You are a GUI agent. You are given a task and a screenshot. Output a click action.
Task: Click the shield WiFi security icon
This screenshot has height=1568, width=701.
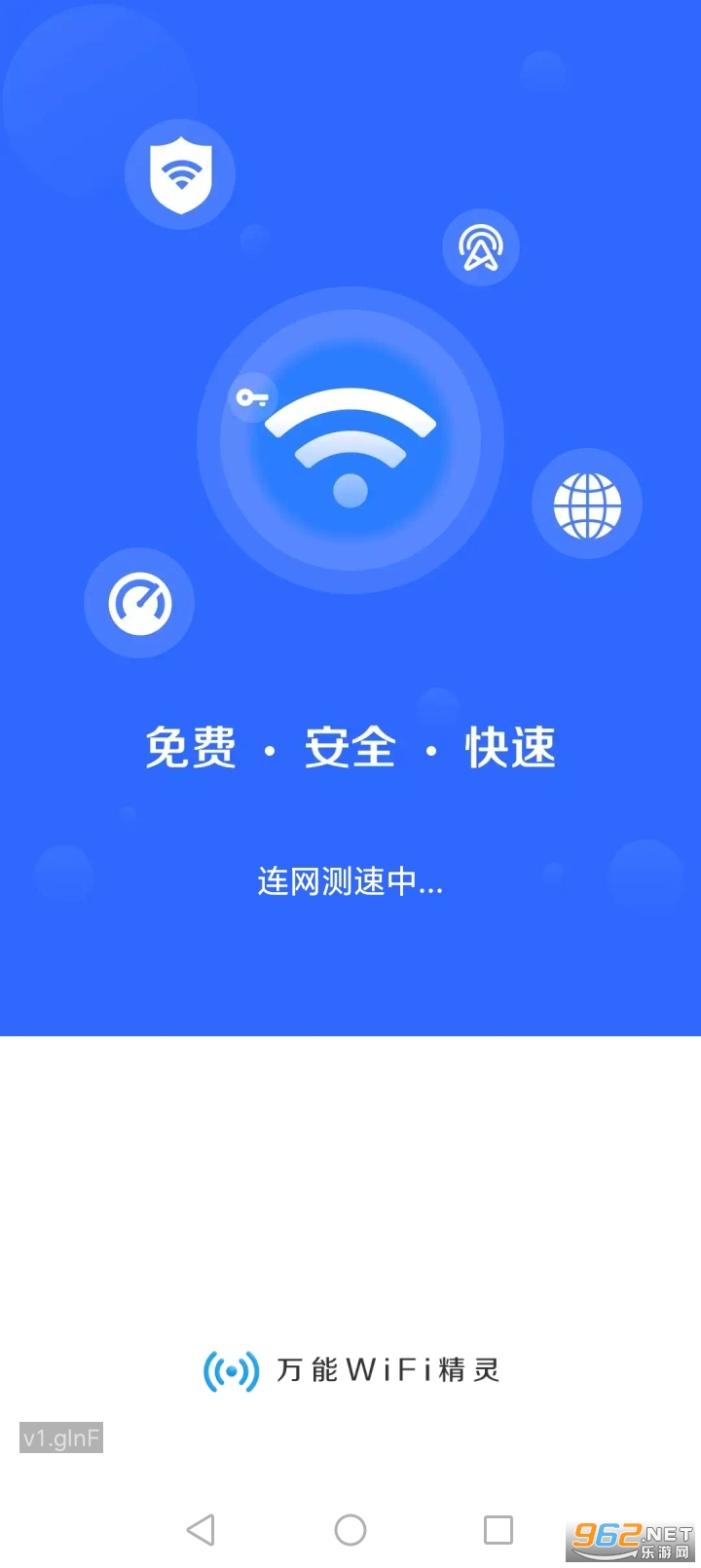click(180, 173)
